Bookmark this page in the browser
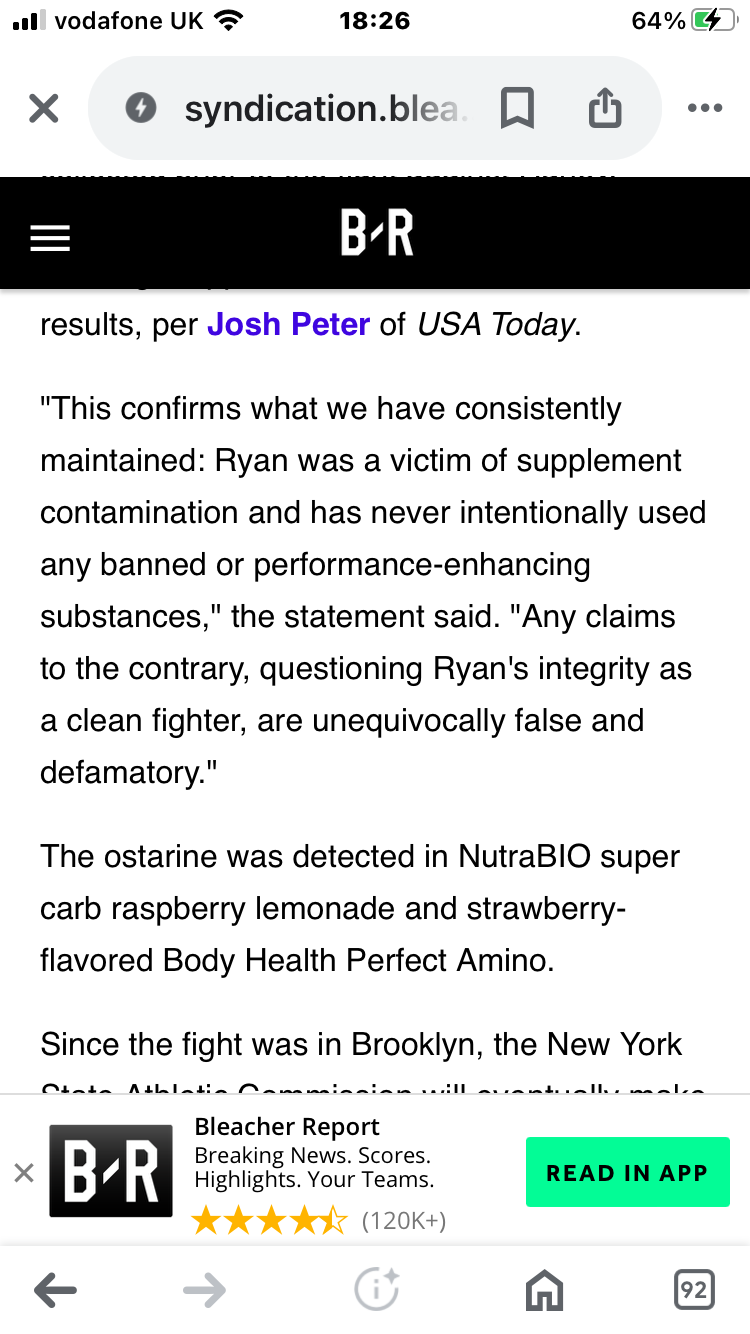The height and width of the screenshot is (1334, 750). (517, 108)
